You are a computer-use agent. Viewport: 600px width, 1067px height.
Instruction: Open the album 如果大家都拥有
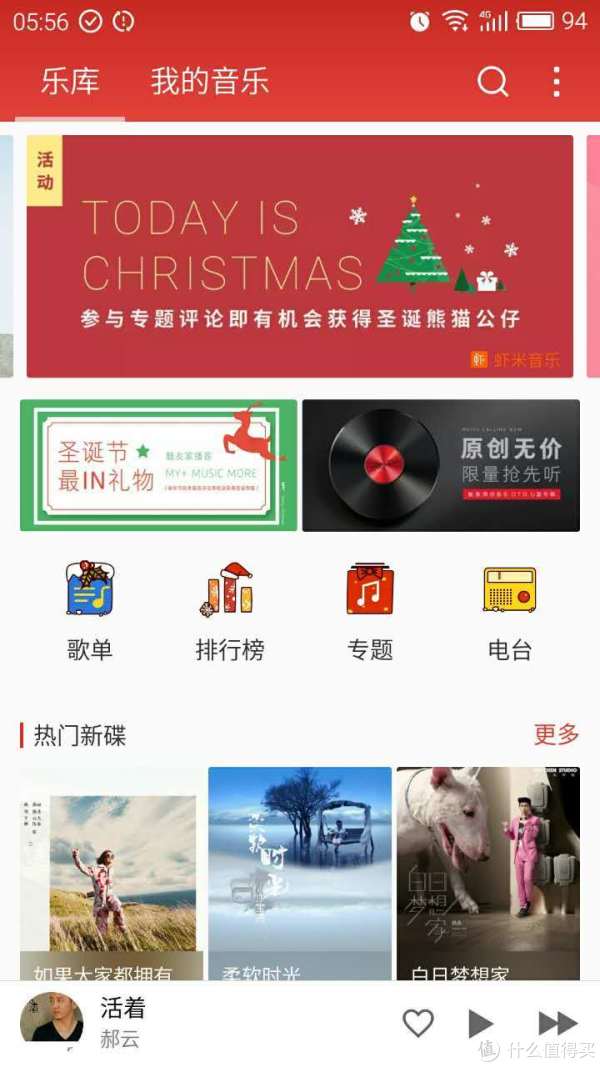112,874
